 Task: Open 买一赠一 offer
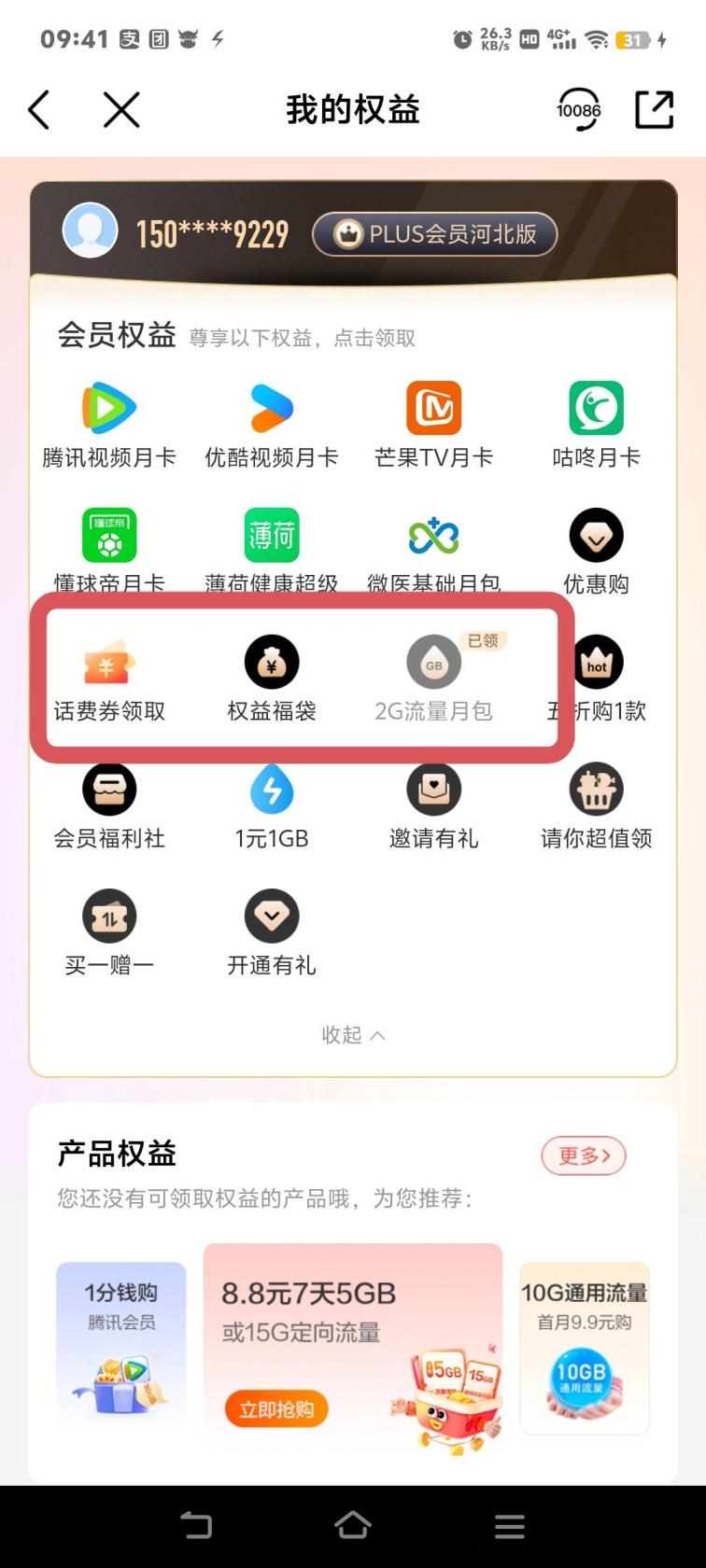coord(109,933)
